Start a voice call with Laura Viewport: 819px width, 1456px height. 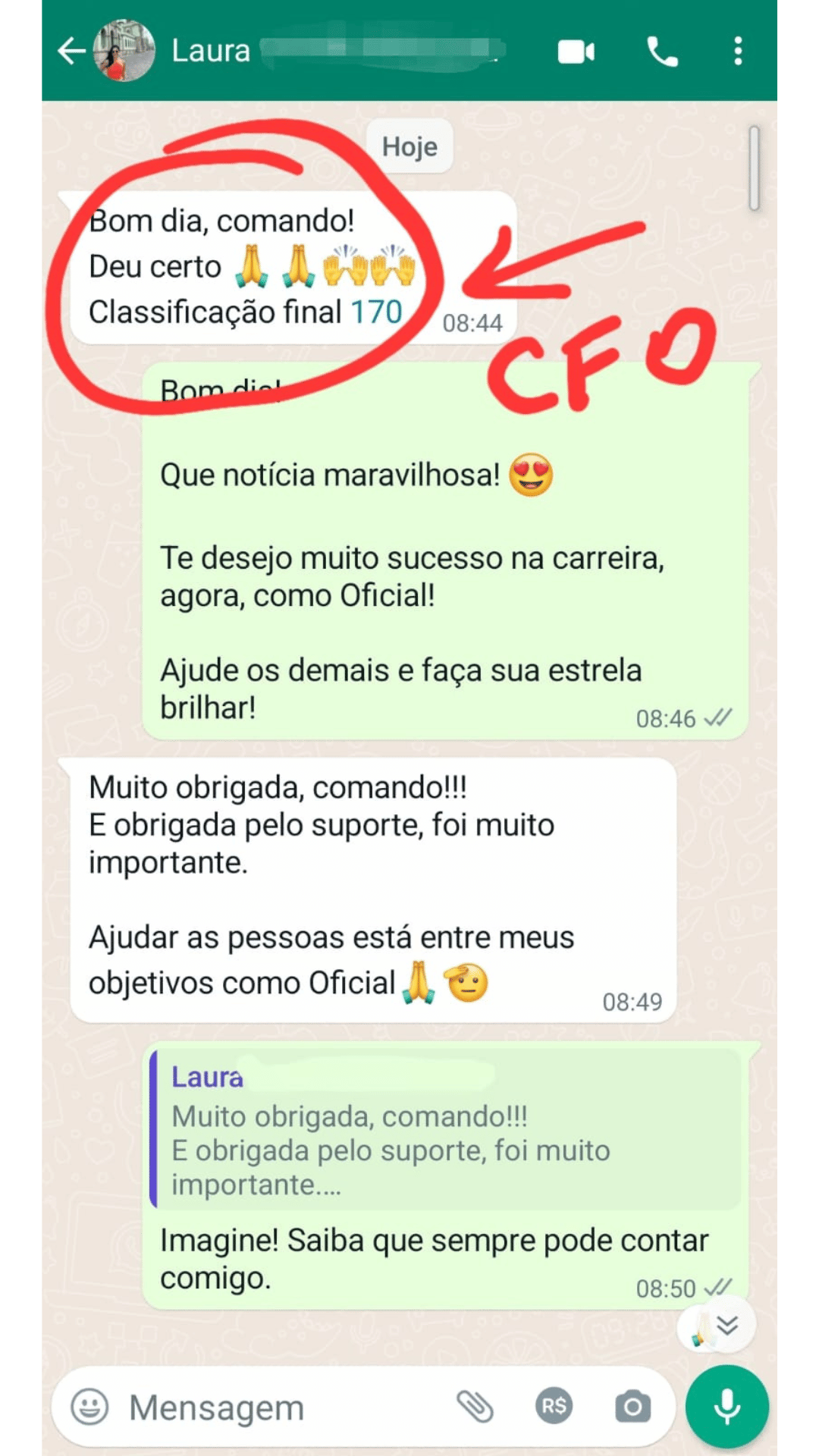662,52
